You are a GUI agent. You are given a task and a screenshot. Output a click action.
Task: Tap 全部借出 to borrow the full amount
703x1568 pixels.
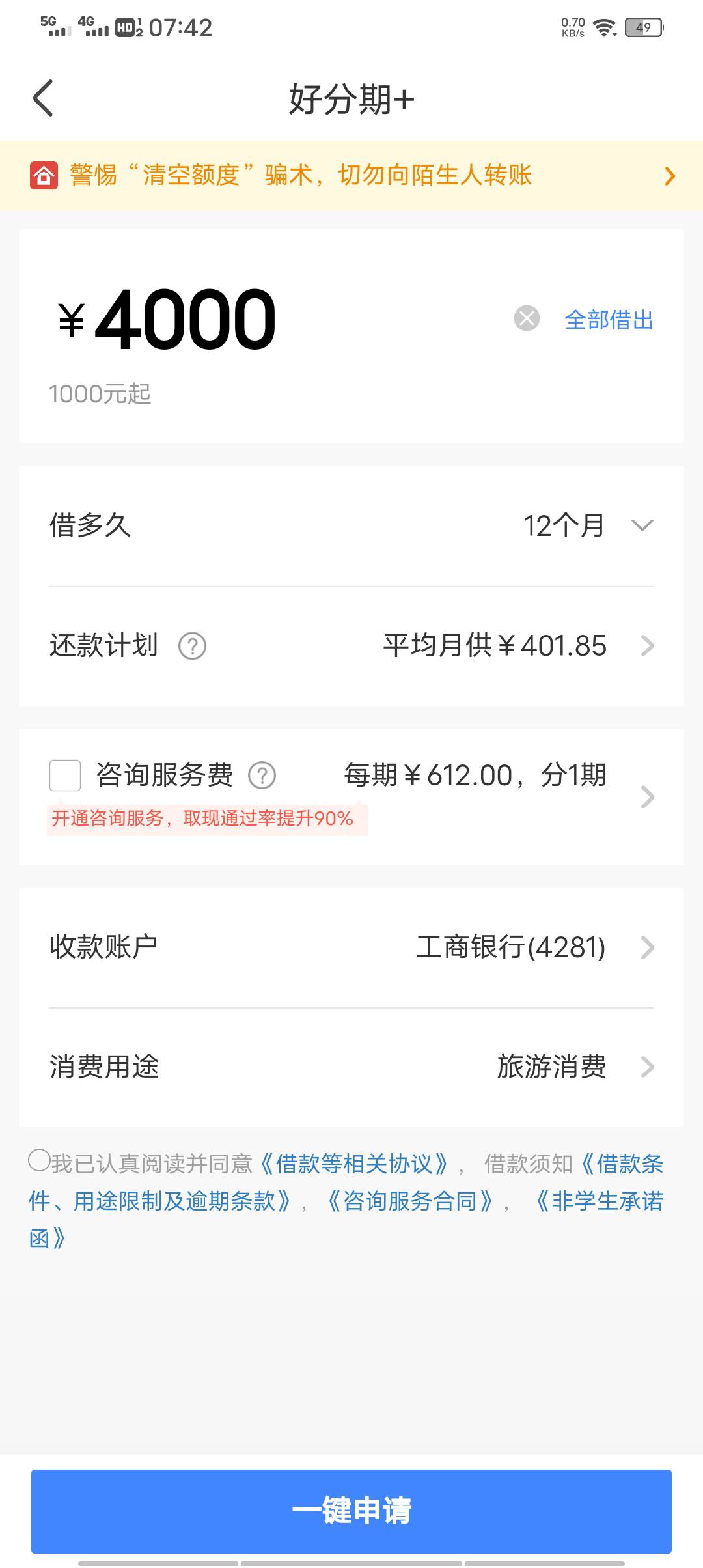coord(609,320)
